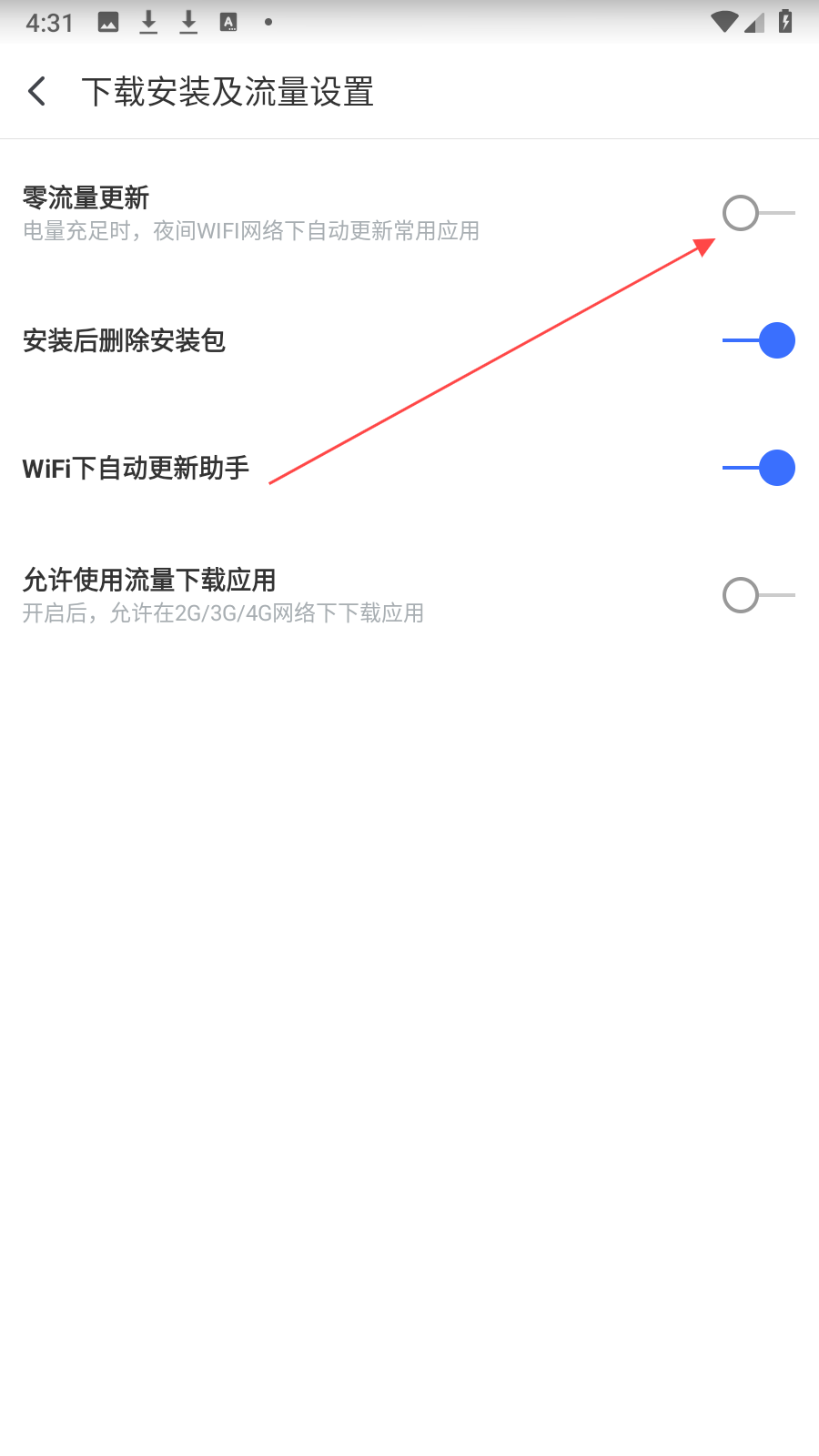
Task: Turn on 允许使用流量下载应用 switch
Action: 758,595
